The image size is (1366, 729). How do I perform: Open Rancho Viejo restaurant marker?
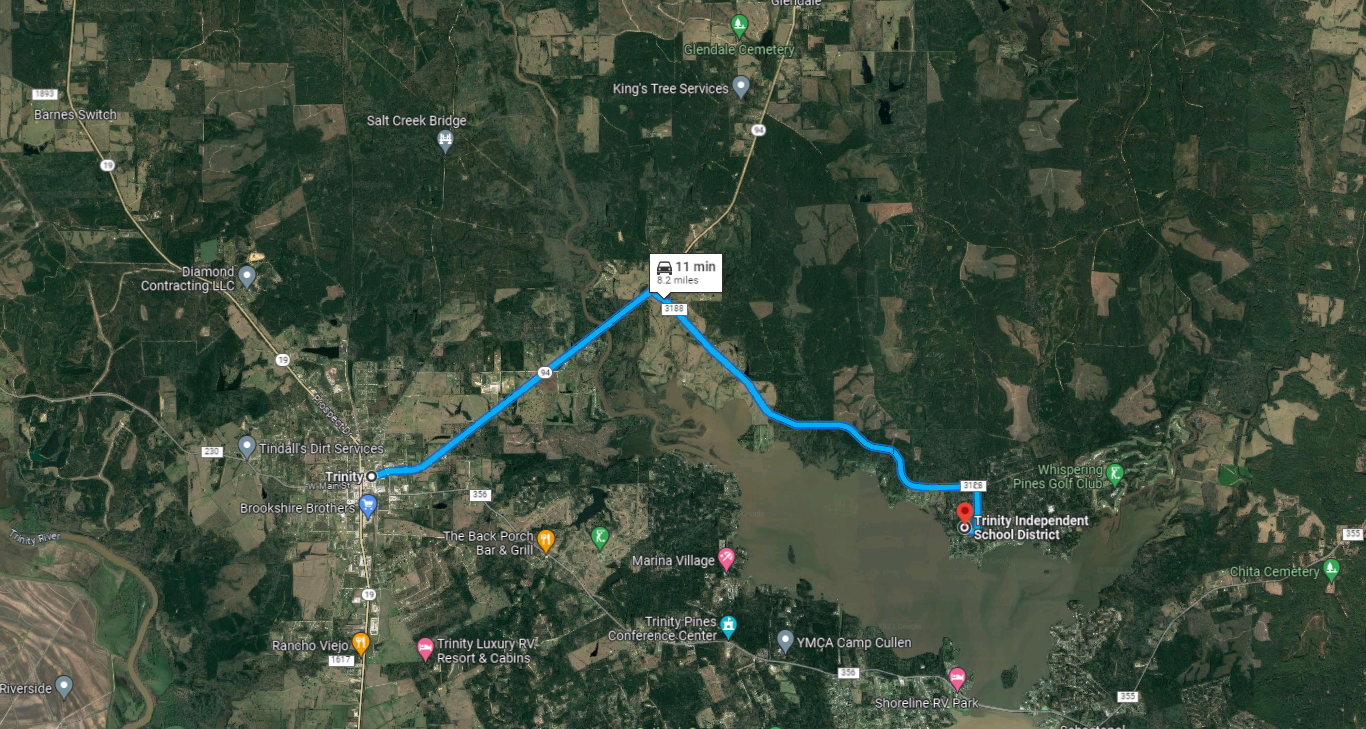361,643
